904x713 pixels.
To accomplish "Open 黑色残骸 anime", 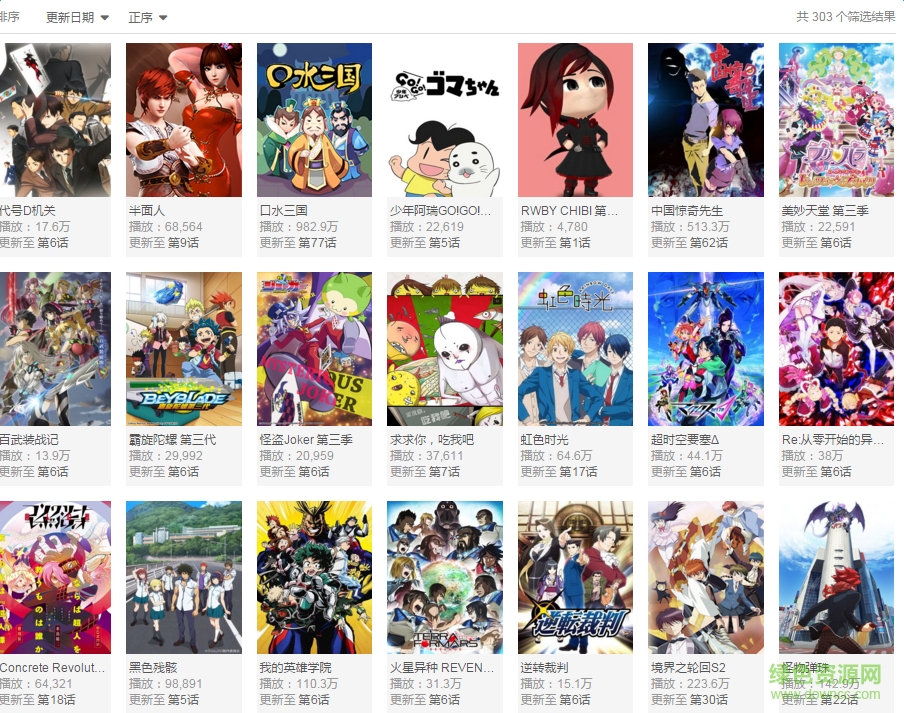I will (183, 577).
